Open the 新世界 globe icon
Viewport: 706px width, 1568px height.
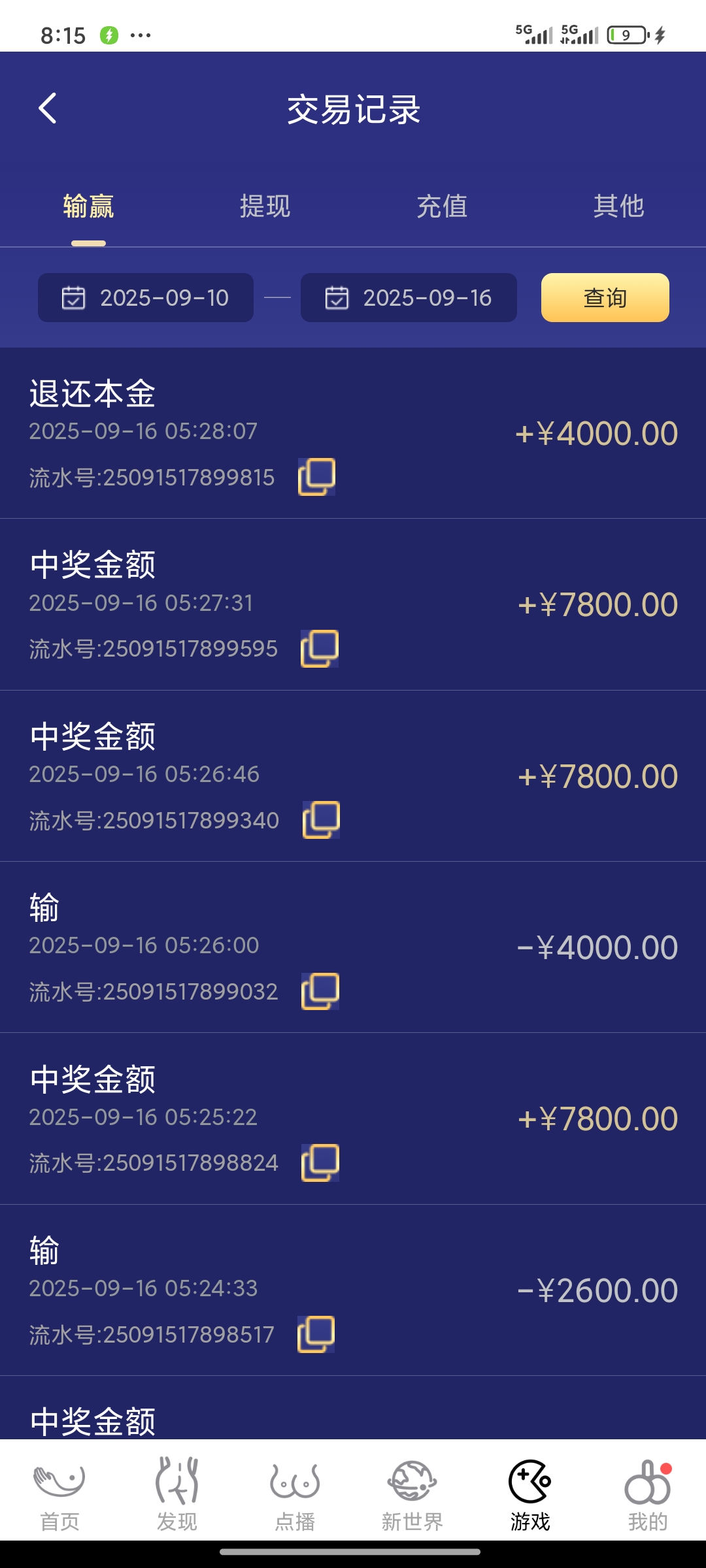413,1490
